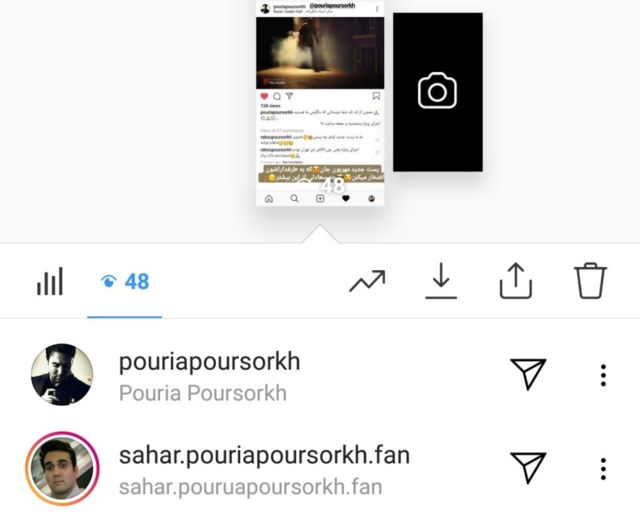Download this story
Image resolution: width=640 pixels, height=521 pixels.
(440, 282)
